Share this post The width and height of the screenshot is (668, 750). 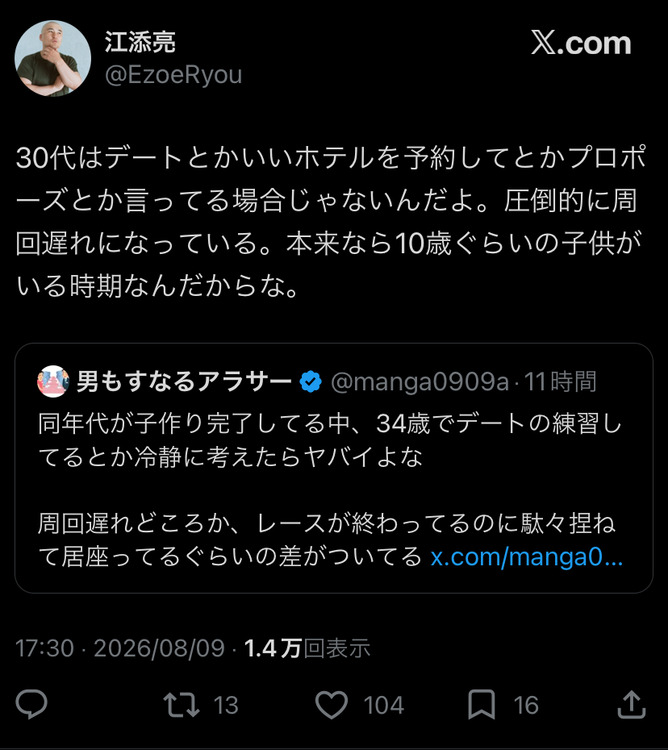(x=631, y=705)
